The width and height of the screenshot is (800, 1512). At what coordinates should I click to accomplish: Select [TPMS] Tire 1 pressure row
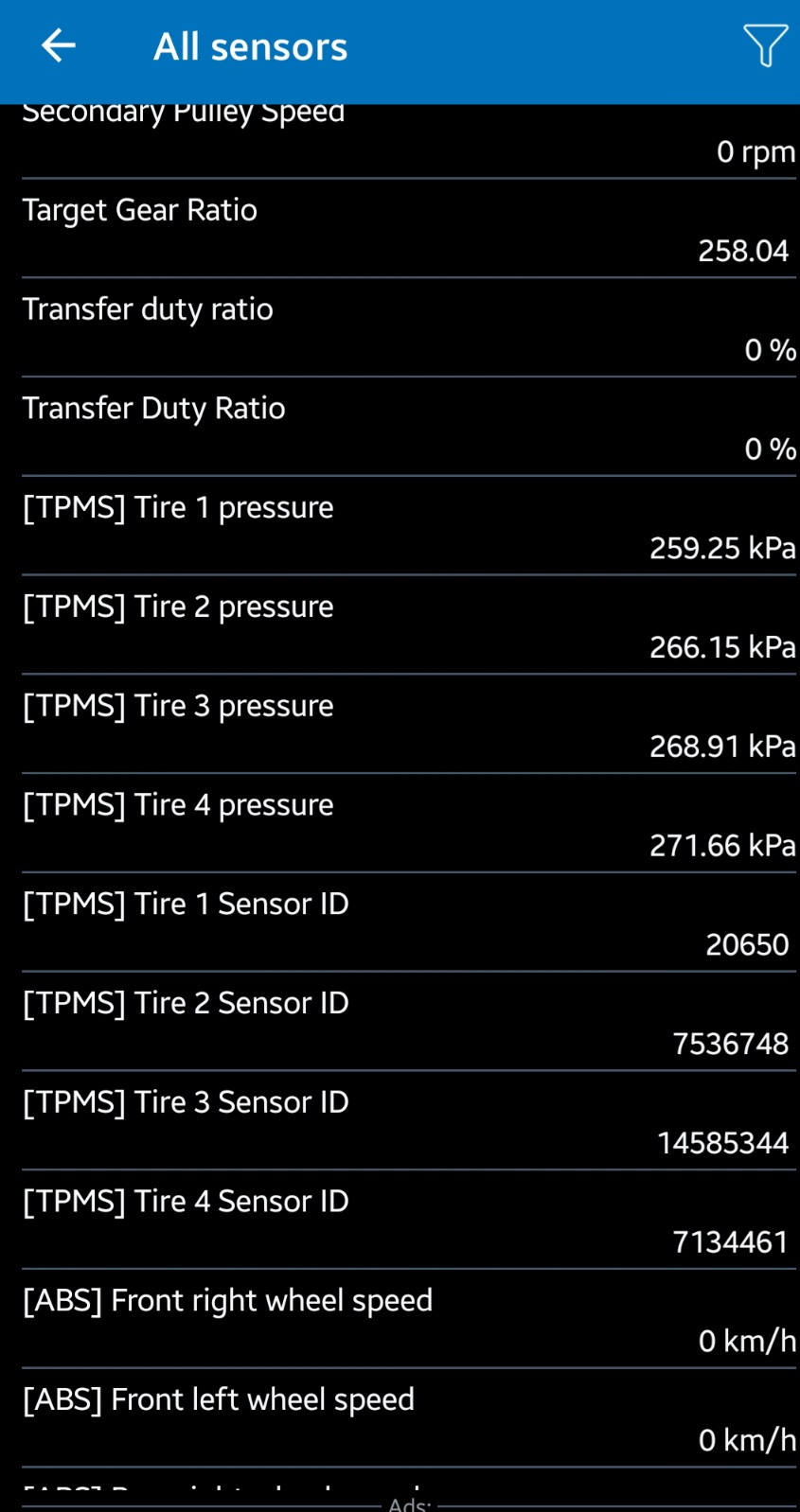(409, 526)
